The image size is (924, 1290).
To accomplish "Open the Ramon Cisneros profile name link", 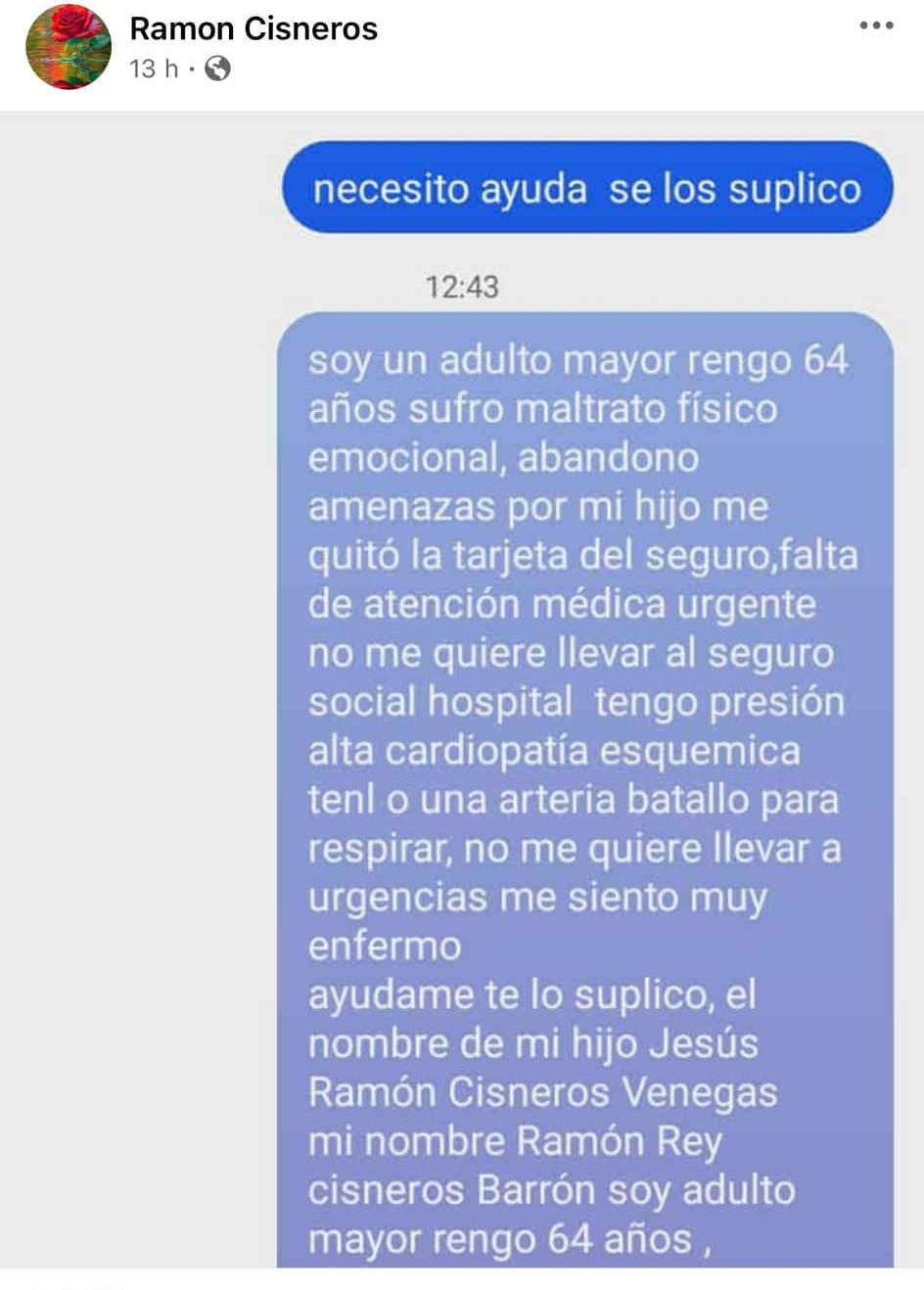I will 254,29.
